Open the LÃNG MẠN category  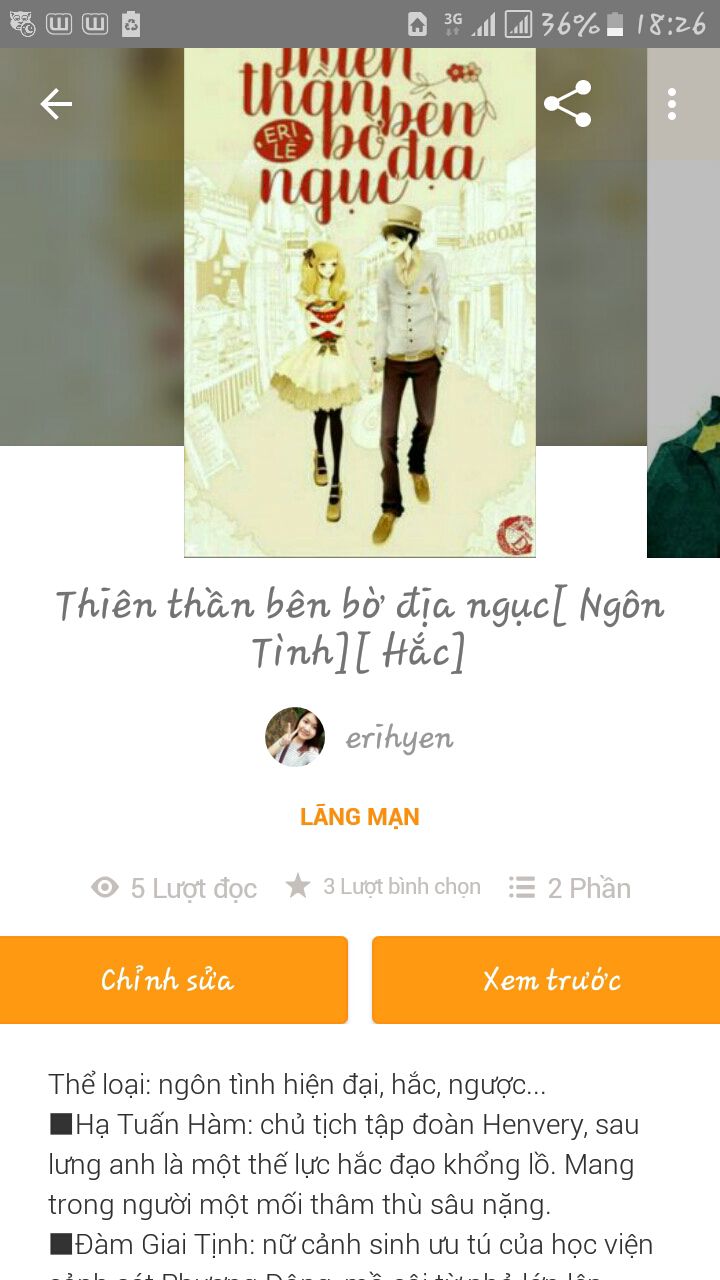(360, 817)
